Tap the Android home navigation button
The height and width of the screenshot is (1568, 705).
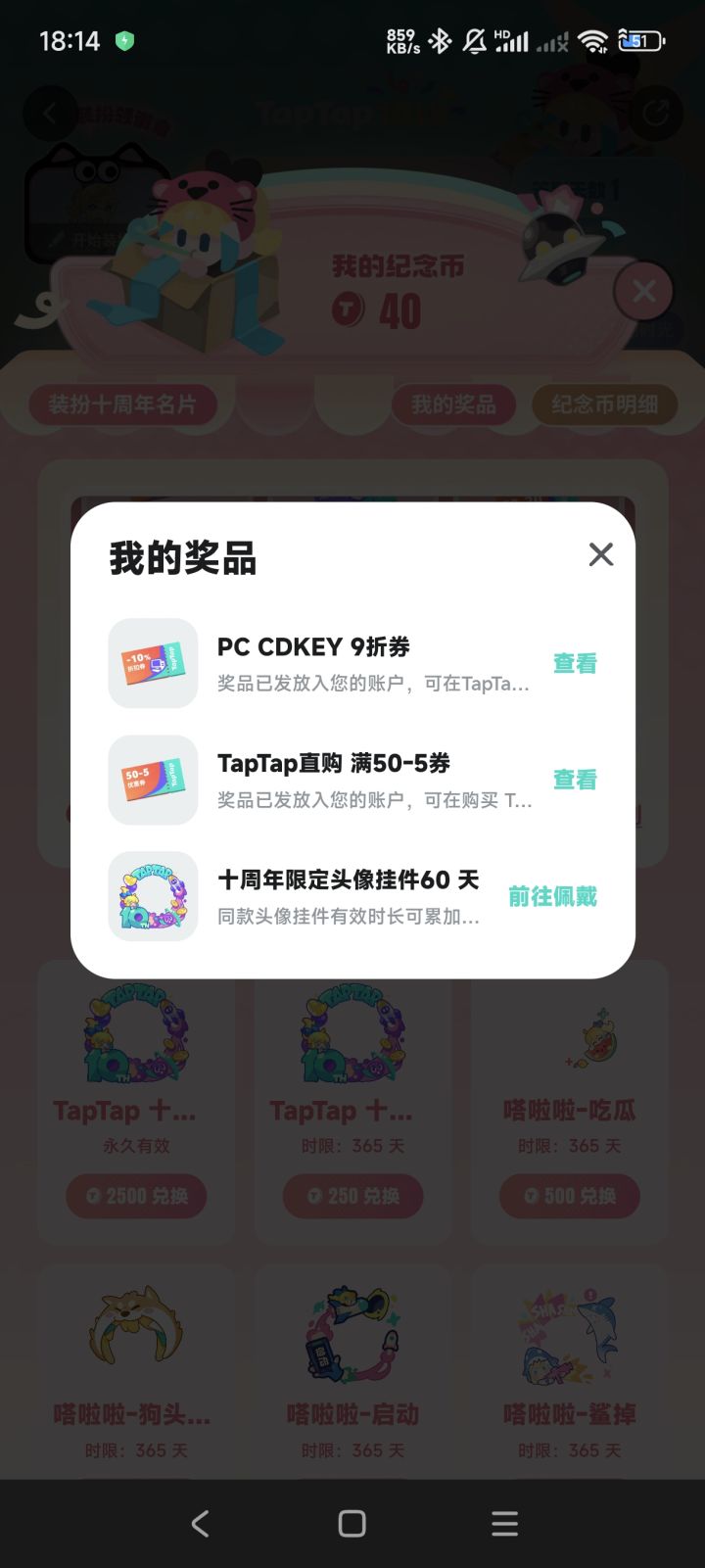pos(350,1523)
